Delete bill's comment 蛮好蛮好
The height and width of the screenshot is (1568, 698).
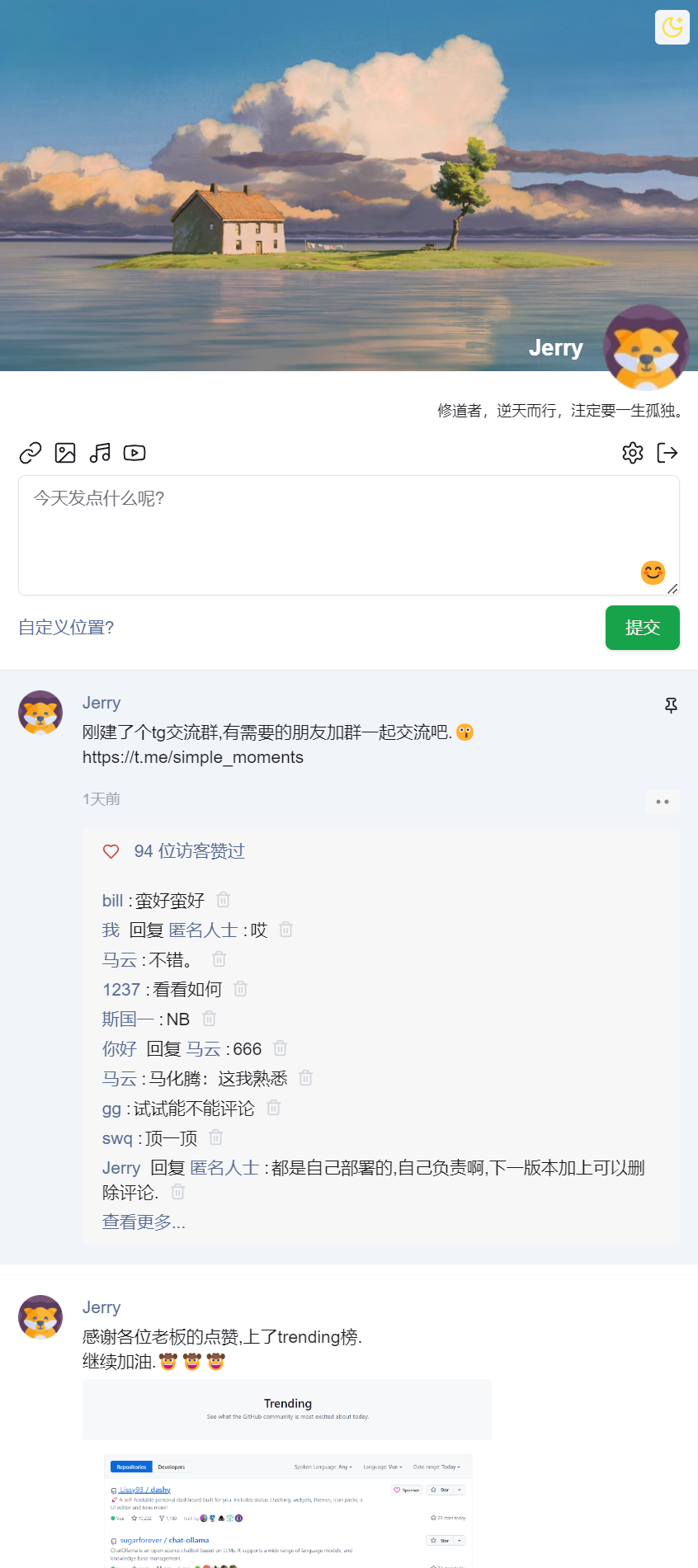(x=223, y=900)
